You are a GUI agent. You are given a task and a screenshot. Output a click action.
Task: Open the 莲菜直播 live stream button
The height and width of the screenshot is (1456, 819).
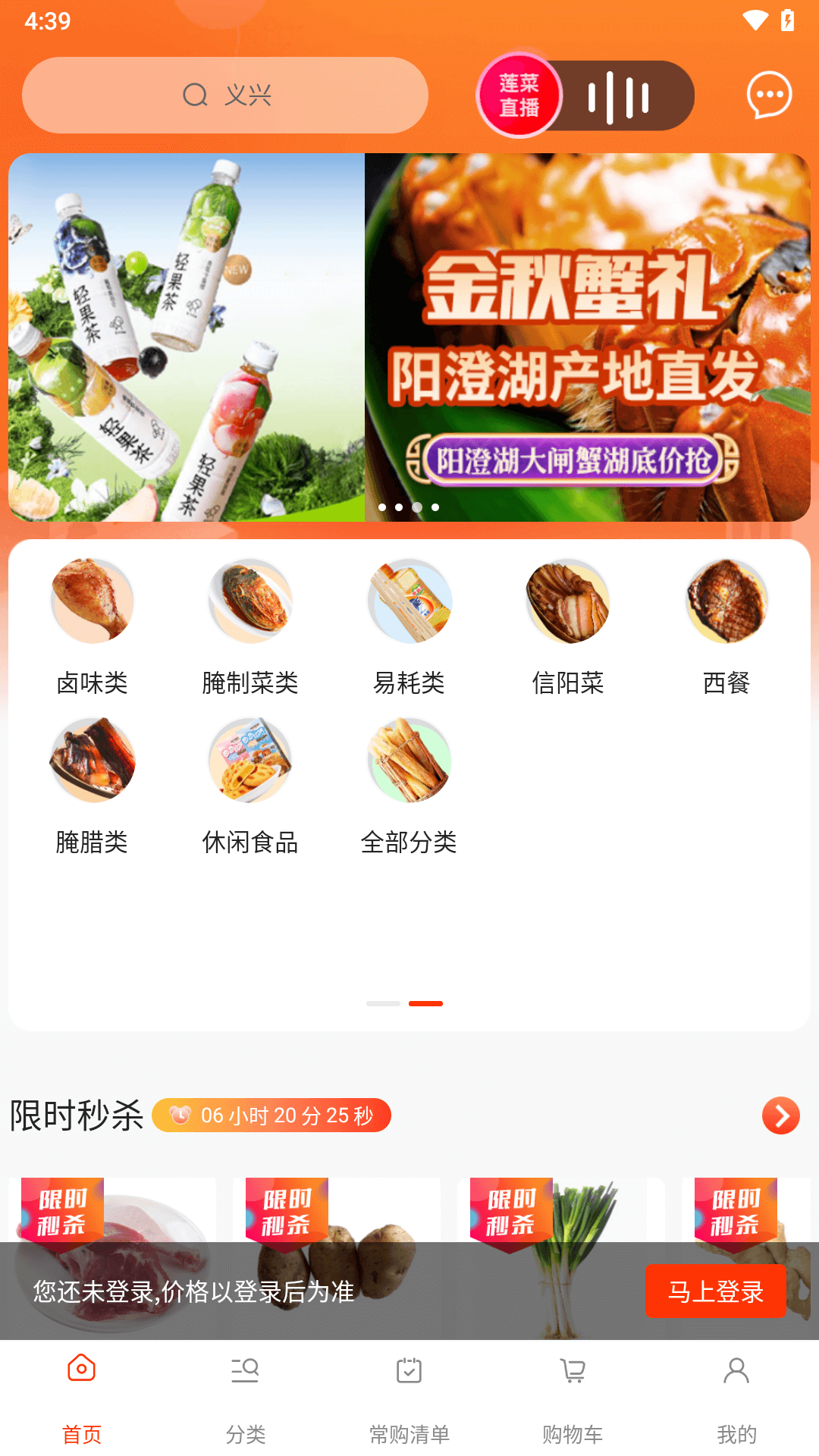point(520,96)
